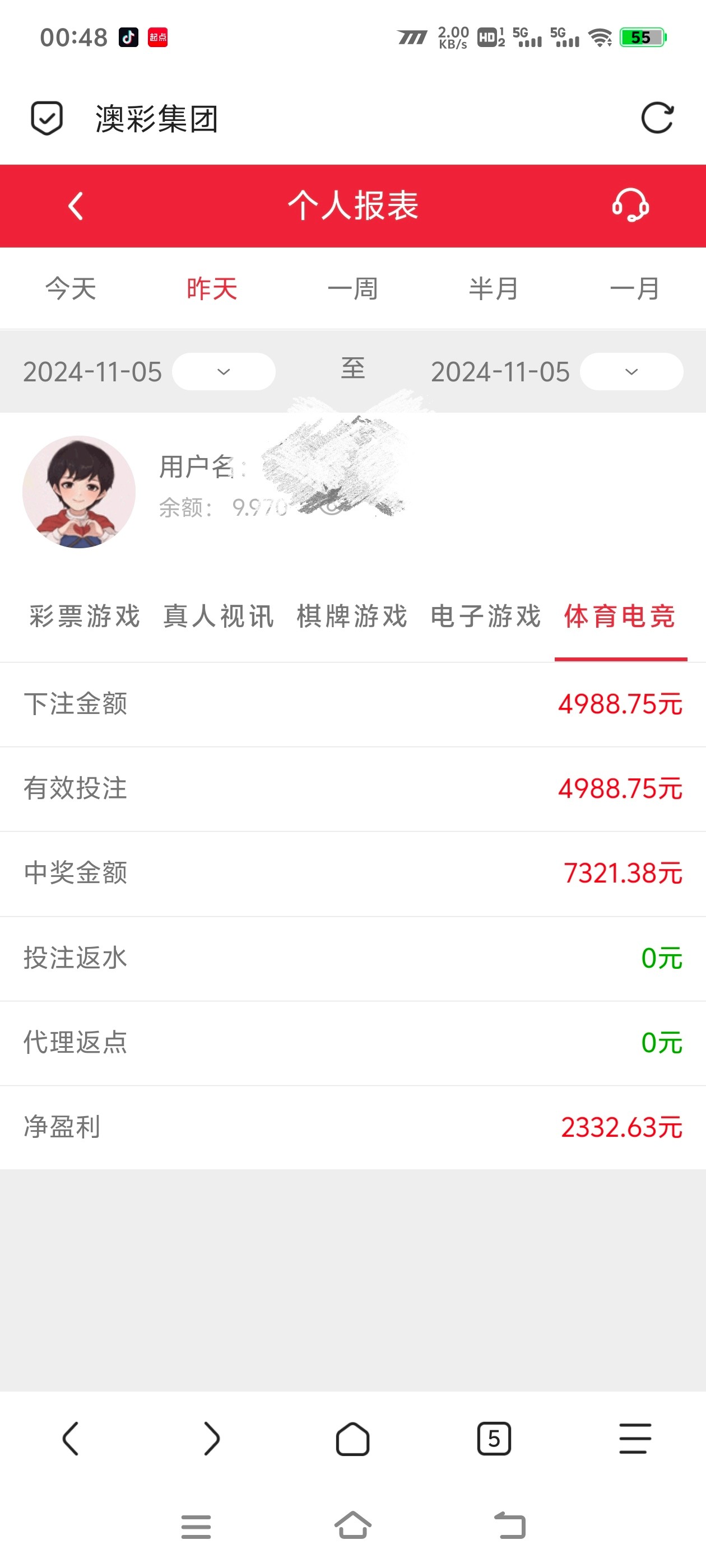
Task: Switch to the 真人视讯 tab
Action: click(218, 617)
